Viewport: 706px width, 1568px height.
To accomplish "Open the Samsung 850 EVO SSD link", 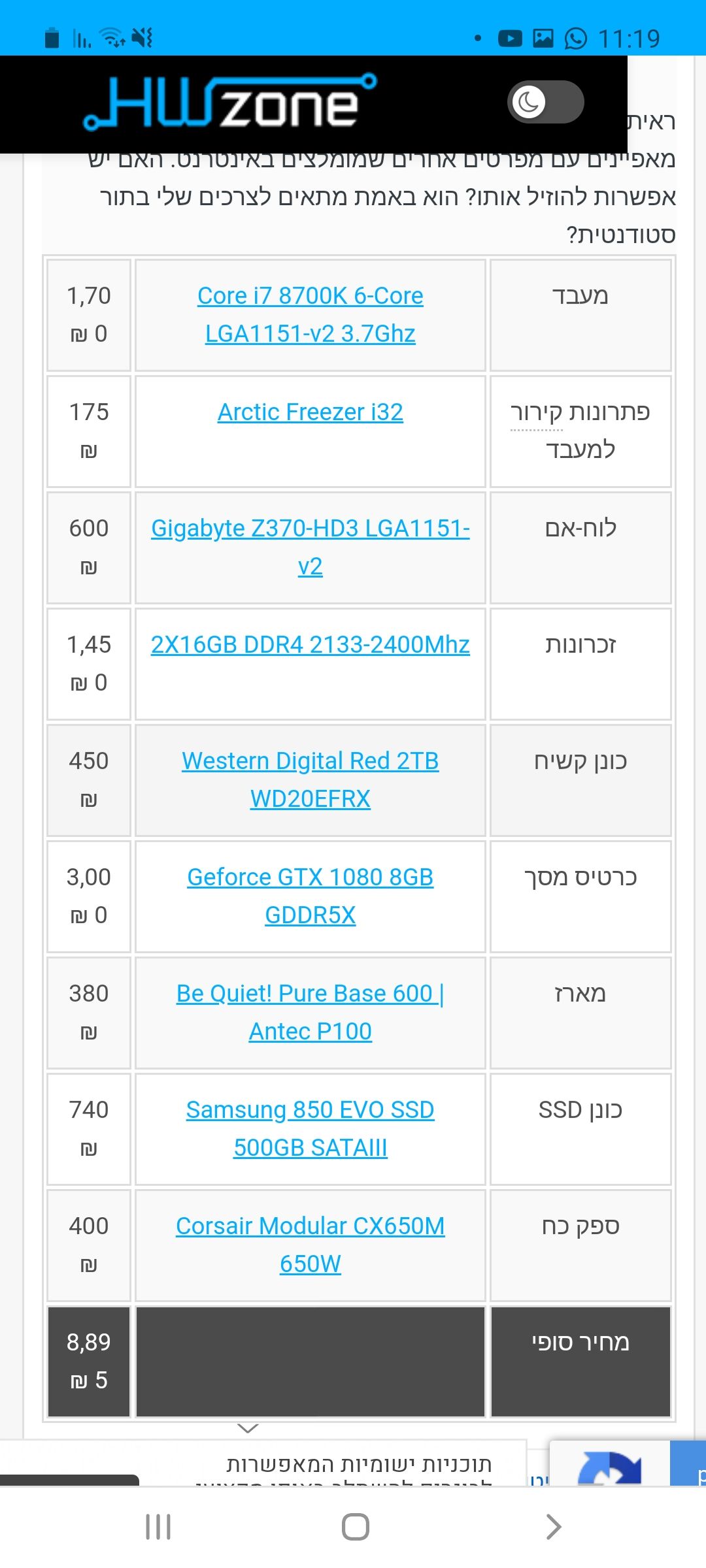I will [x=310, y=1111].
